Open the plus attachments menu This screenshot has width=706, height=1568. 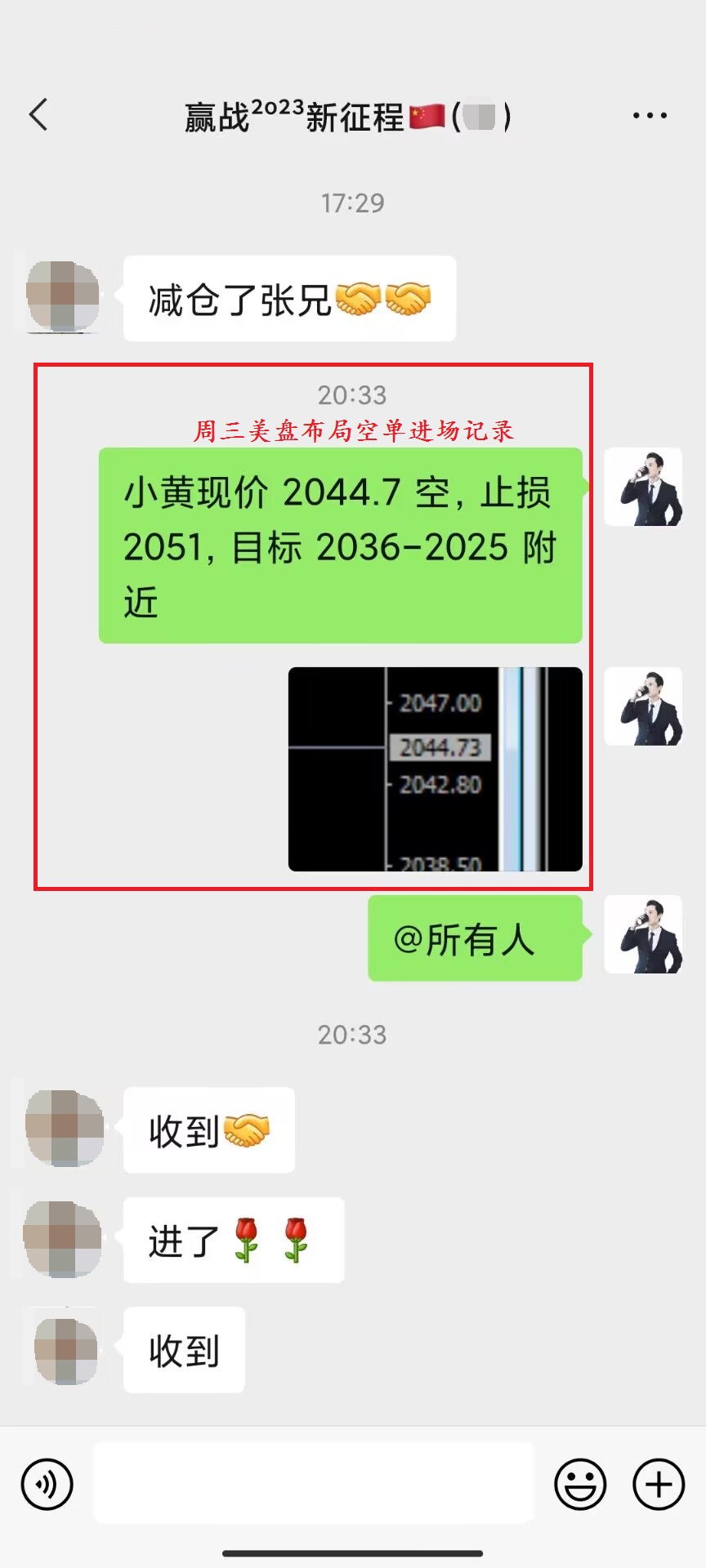tap(659, 1484)
